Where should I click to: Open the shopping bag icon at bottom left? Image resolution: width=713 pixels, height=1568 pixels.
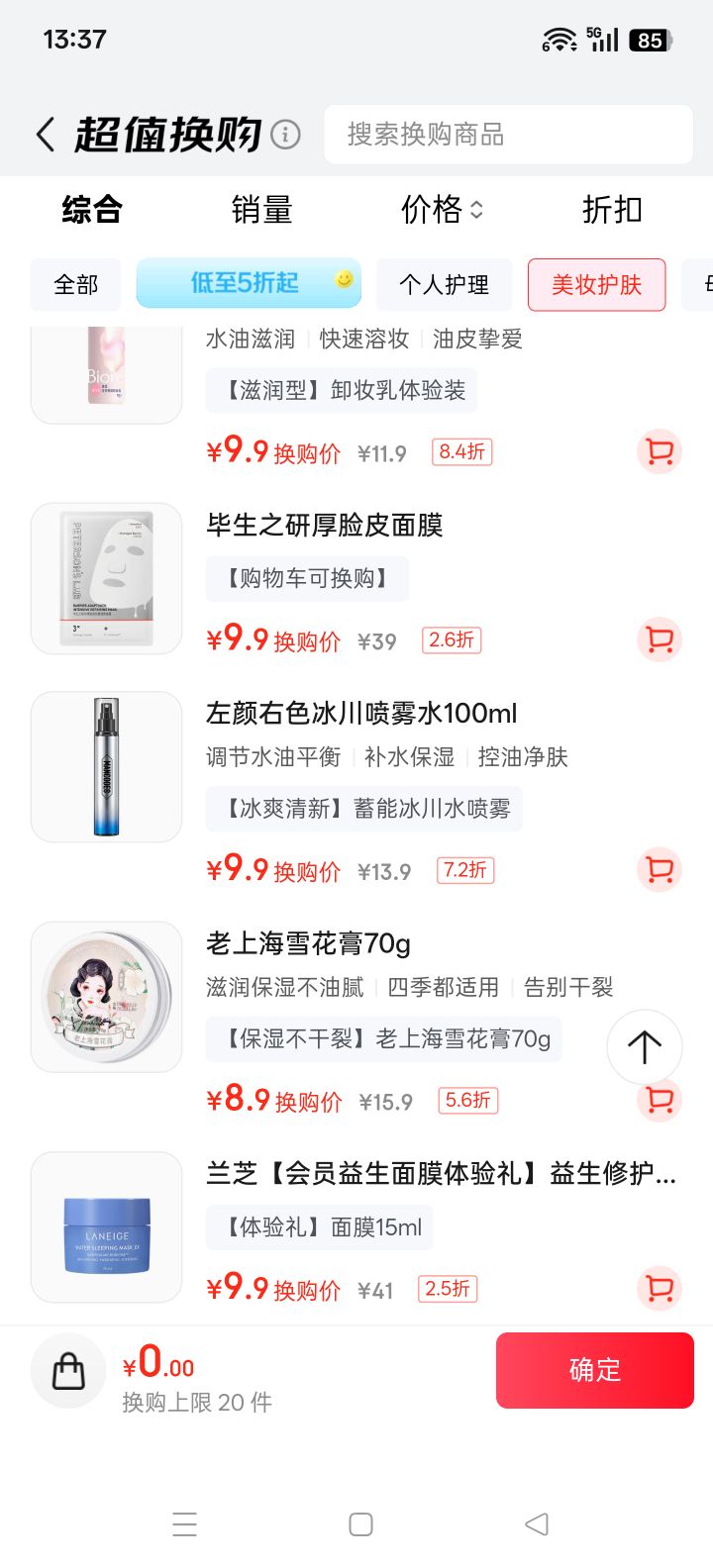(67, 1370)
